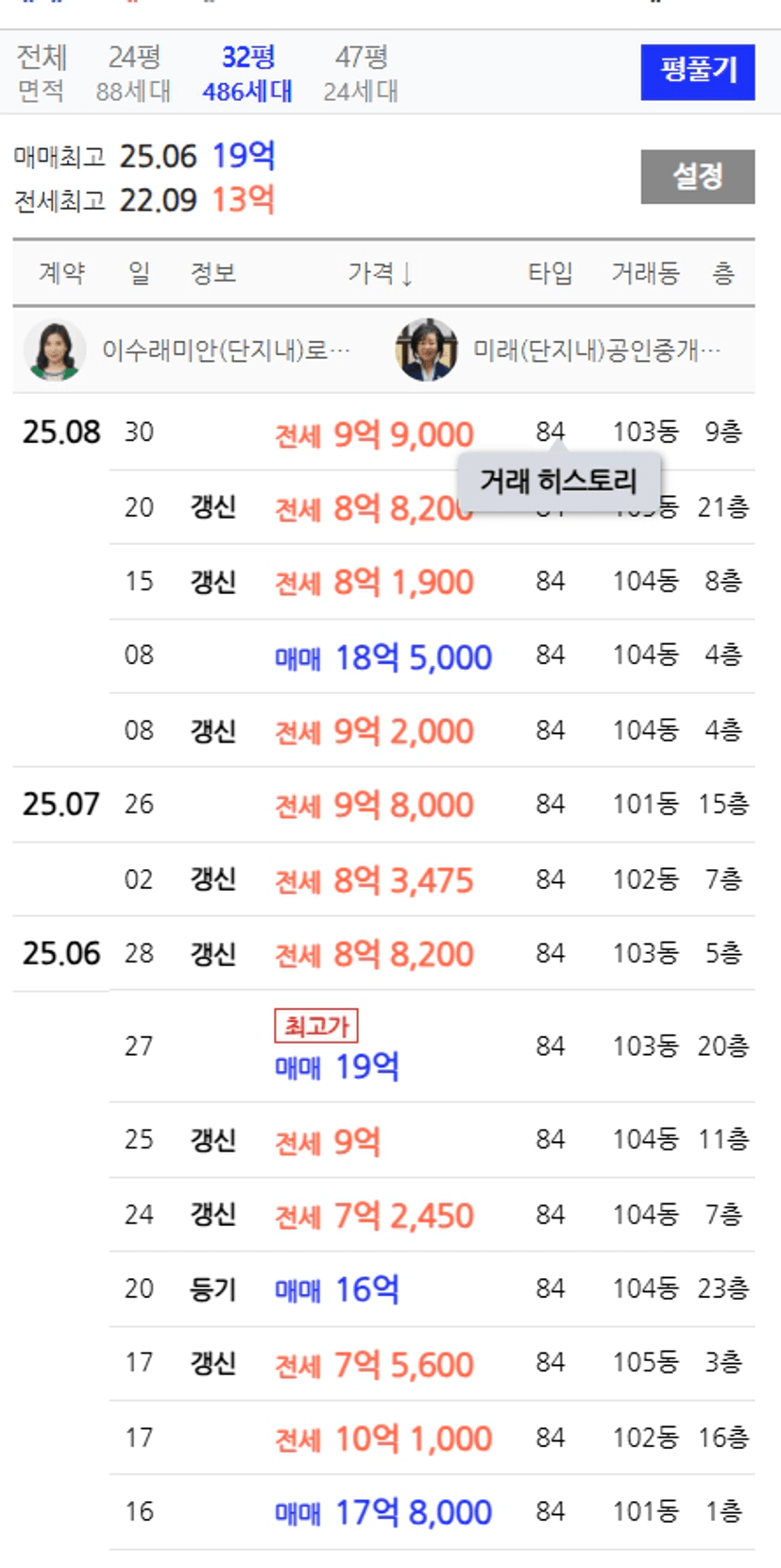Switch to the 24평 88세대 tab
The height and width of the screenshot is (1568, 781).
tap(133, 73)
